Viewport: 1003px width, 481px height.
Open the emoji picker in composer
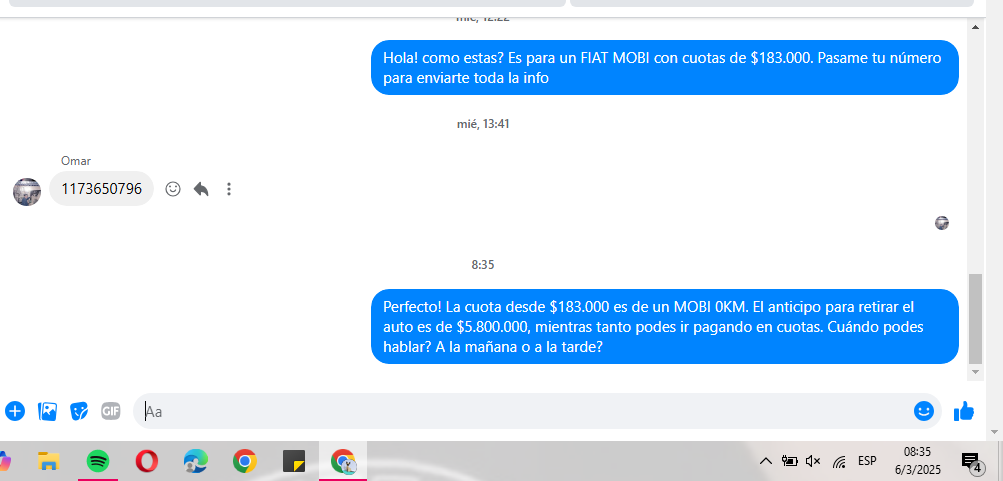[x=923, y=411]
